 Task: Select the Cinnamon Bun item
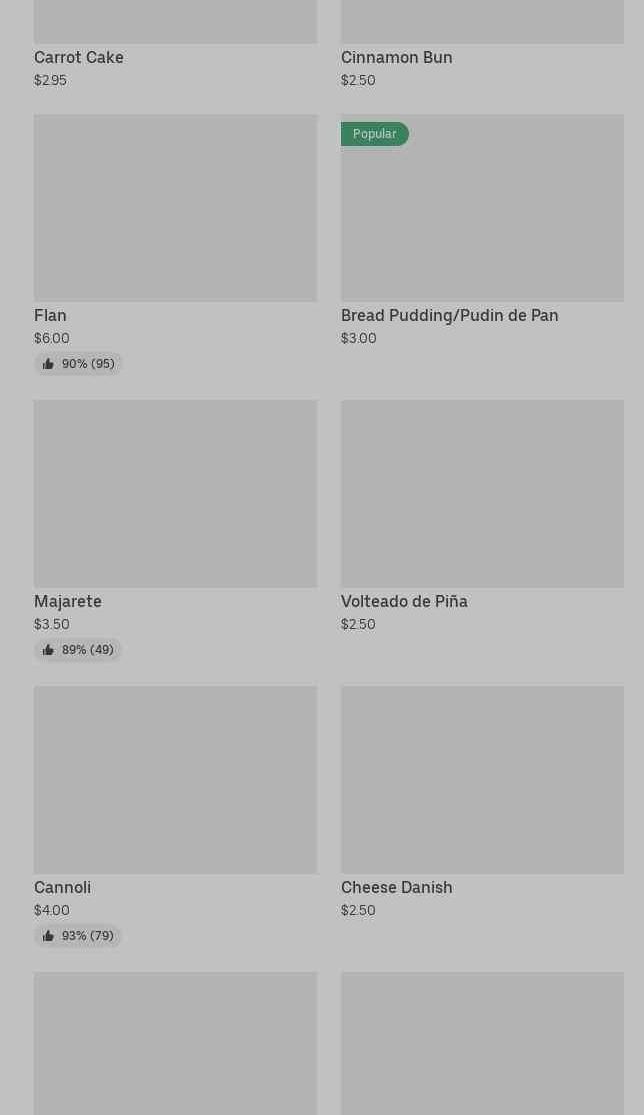point(482,44)
